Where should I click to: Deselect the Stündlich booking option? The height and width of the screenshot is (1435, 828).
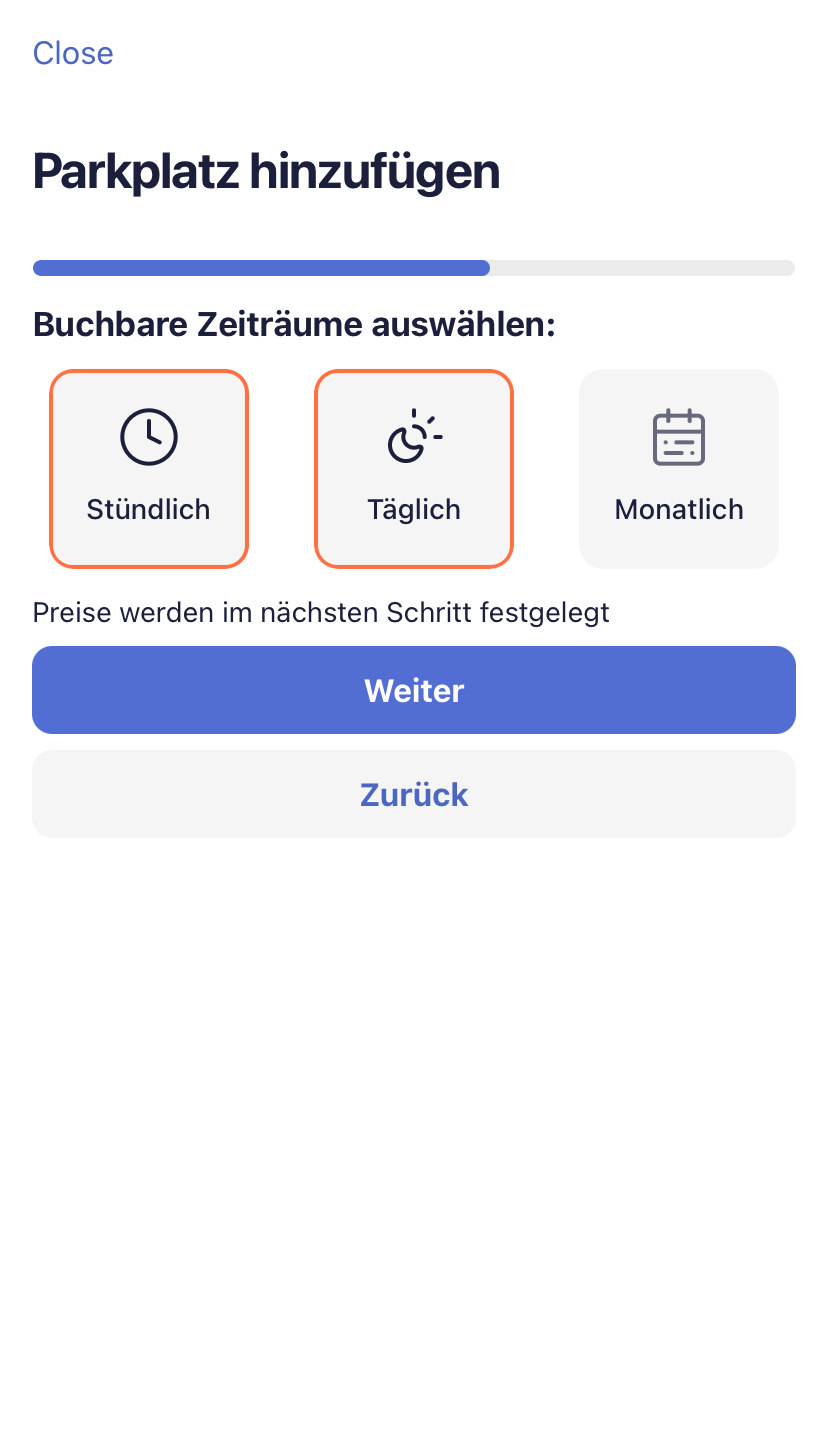tap(148, 468)
